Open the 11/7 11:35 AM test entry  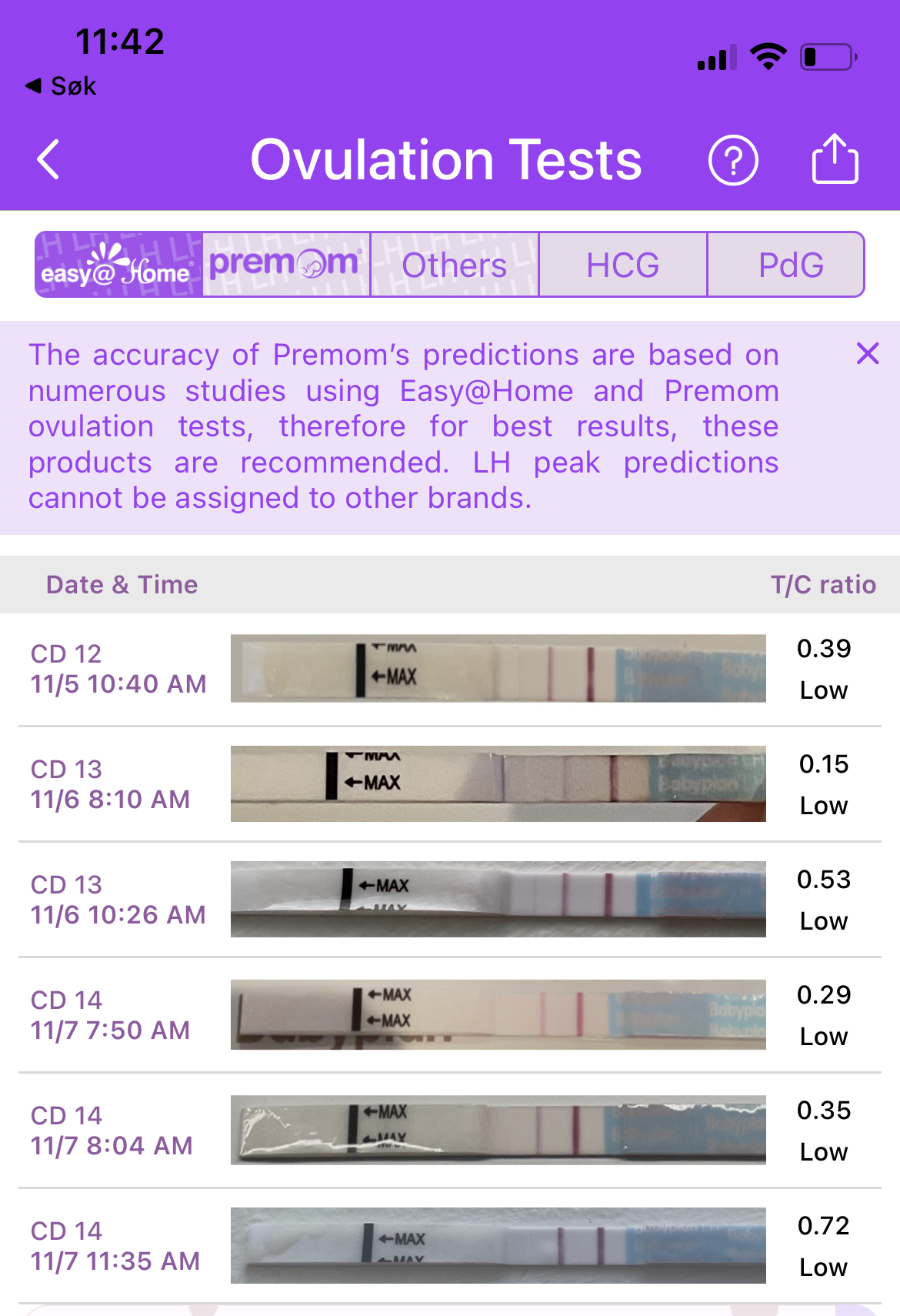(x=449, y=1245)
